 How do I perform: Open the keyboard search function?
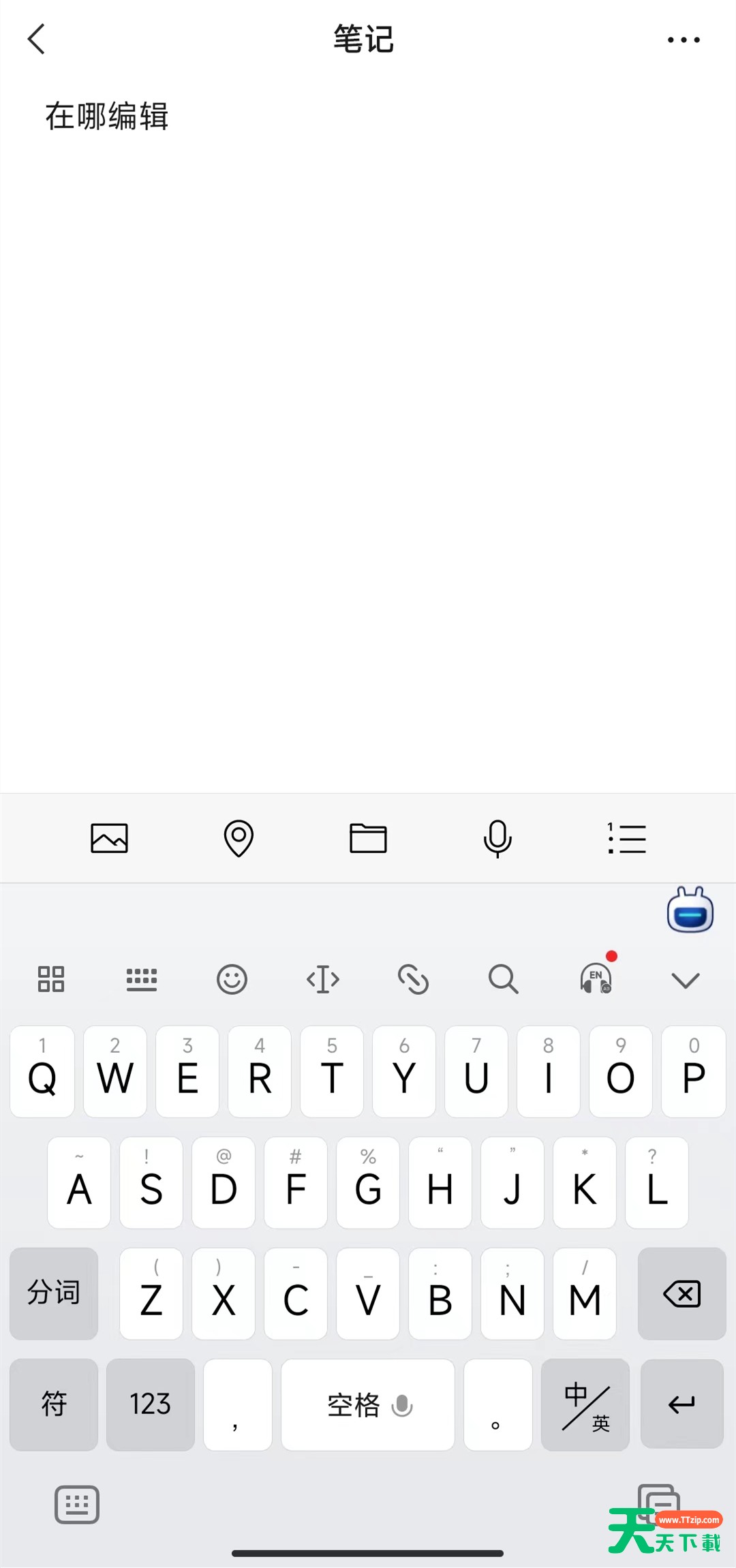[504, 979]
